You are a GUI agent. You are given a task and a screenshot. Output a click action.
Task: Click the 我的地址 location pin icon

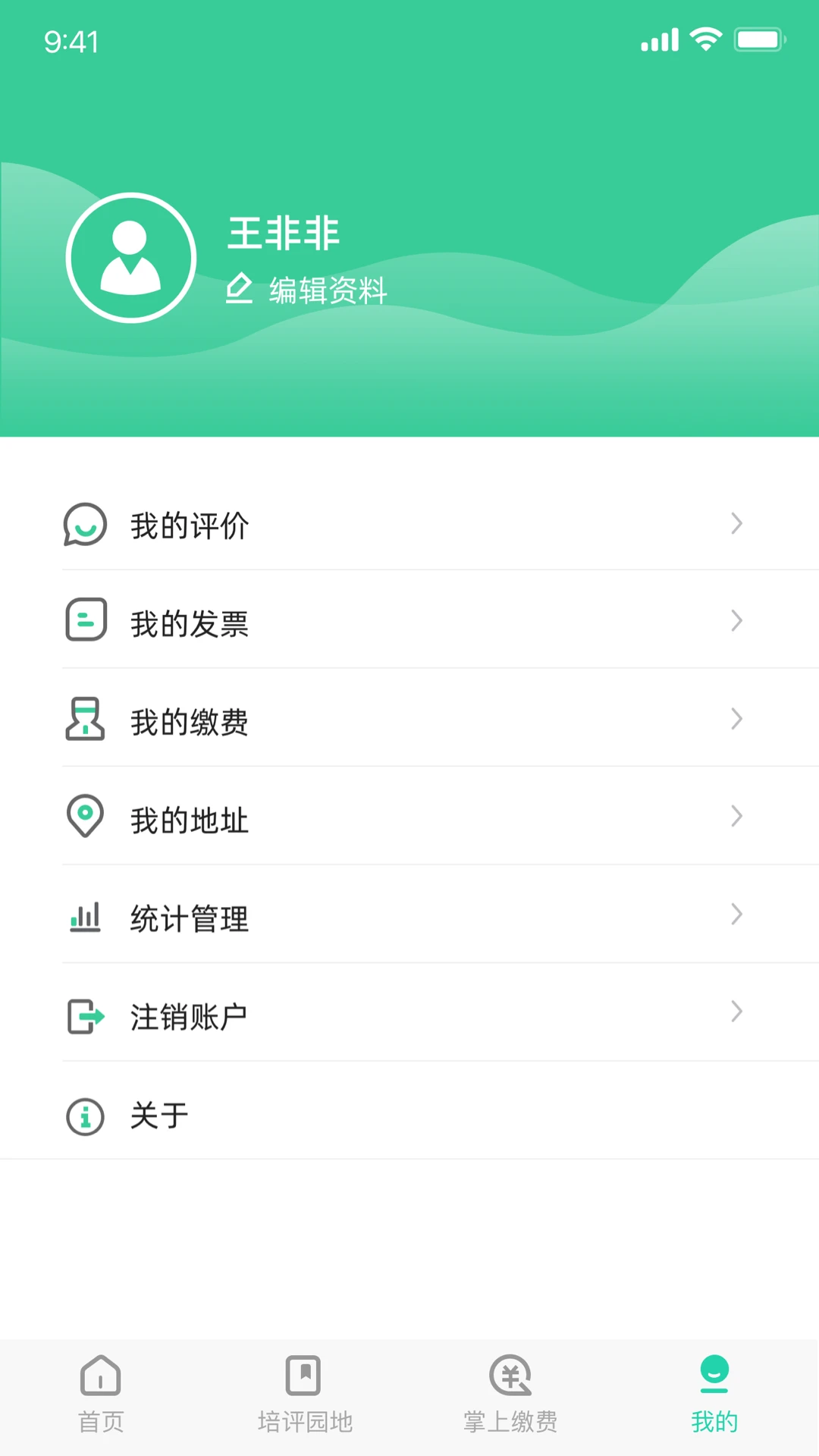(x=85, y=817)
